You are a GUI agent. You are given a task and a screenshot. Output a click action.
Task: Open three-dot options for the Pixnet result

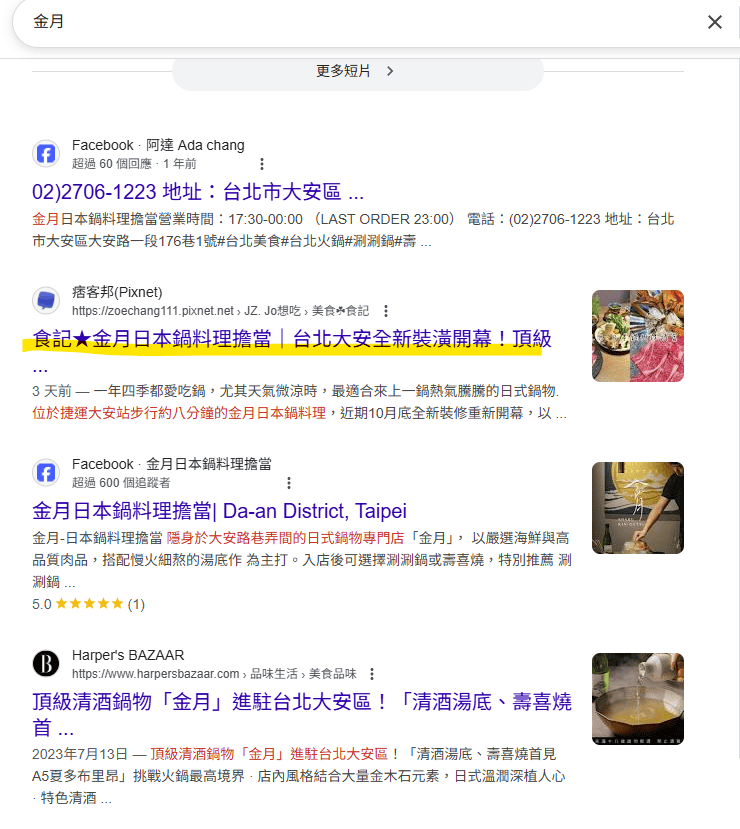coord(385,311)
